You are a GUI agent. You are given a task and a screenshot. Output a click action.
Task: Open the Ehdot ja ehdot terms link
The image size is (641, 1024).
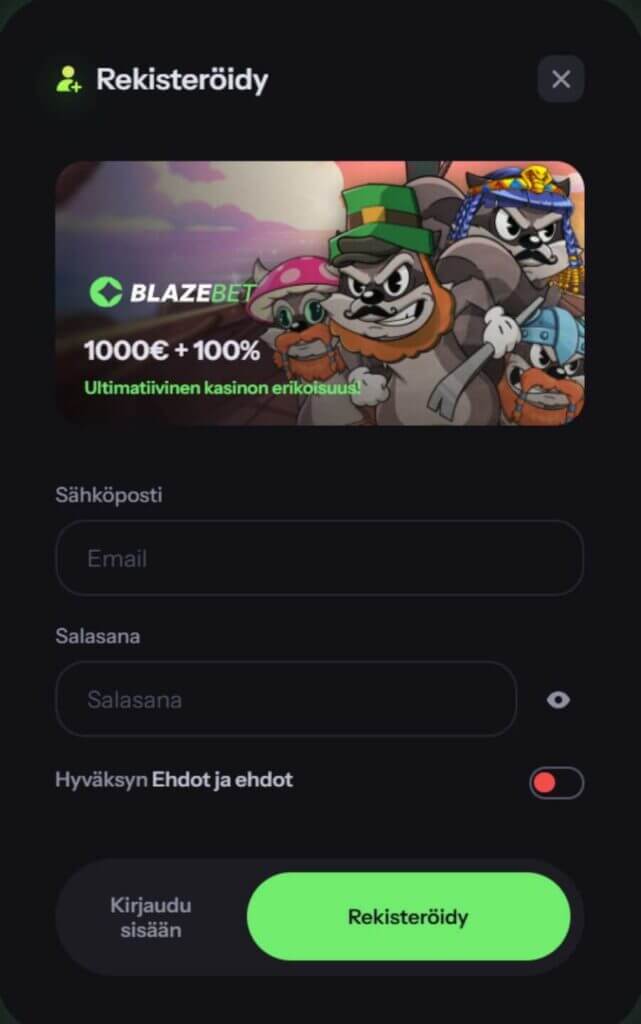pyautogui.click(x=222, y=779)
